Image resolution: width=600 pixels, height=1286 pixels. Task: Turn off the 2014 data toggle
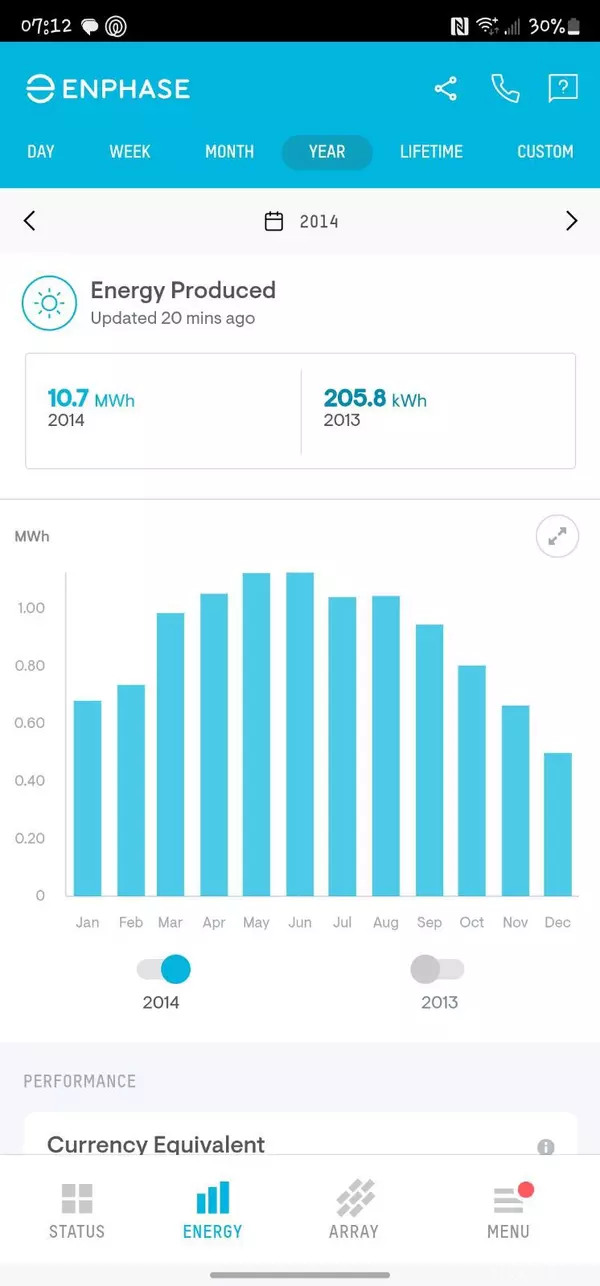coord(163,969)
